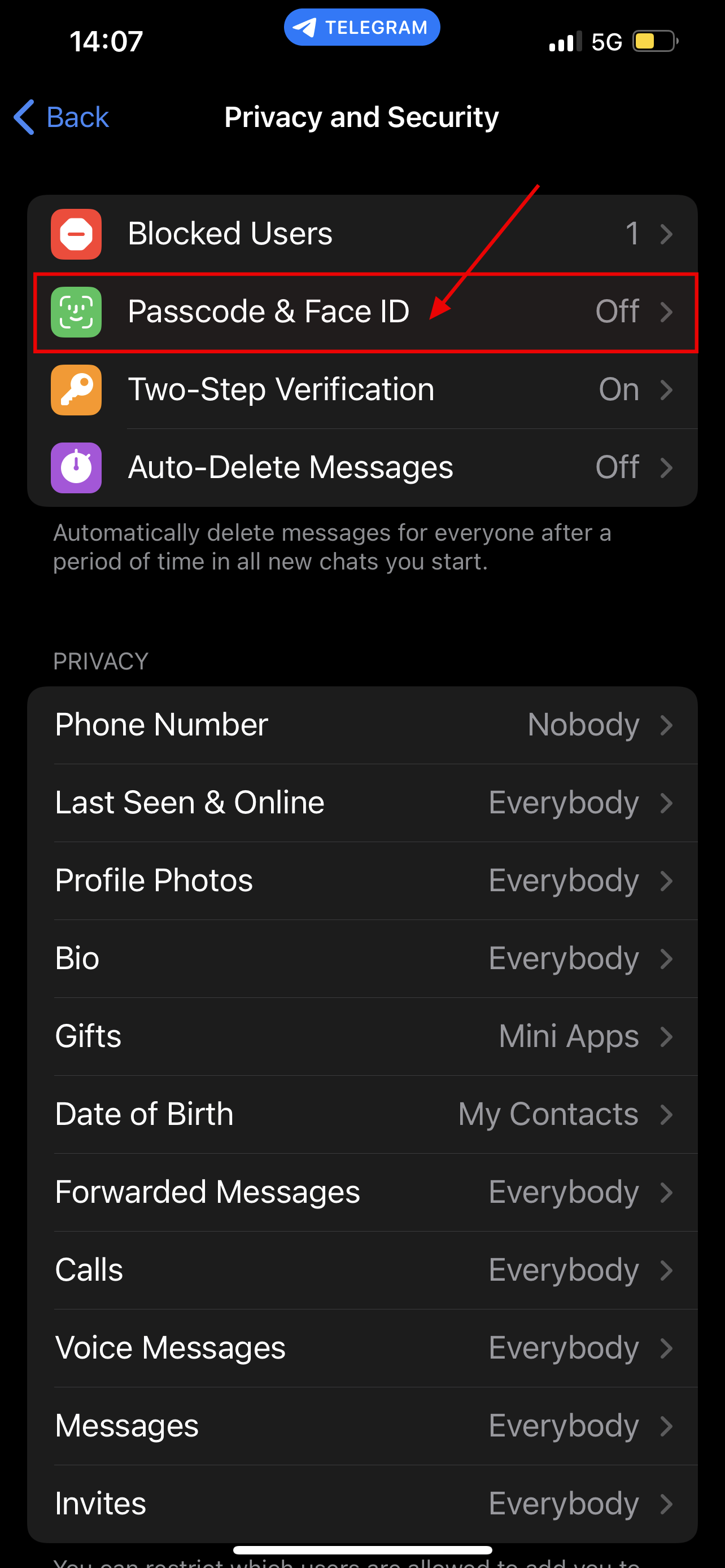Go back from Privacy and Security
The width and height of the screenshot is (725, 1568).
pos(62,117)
